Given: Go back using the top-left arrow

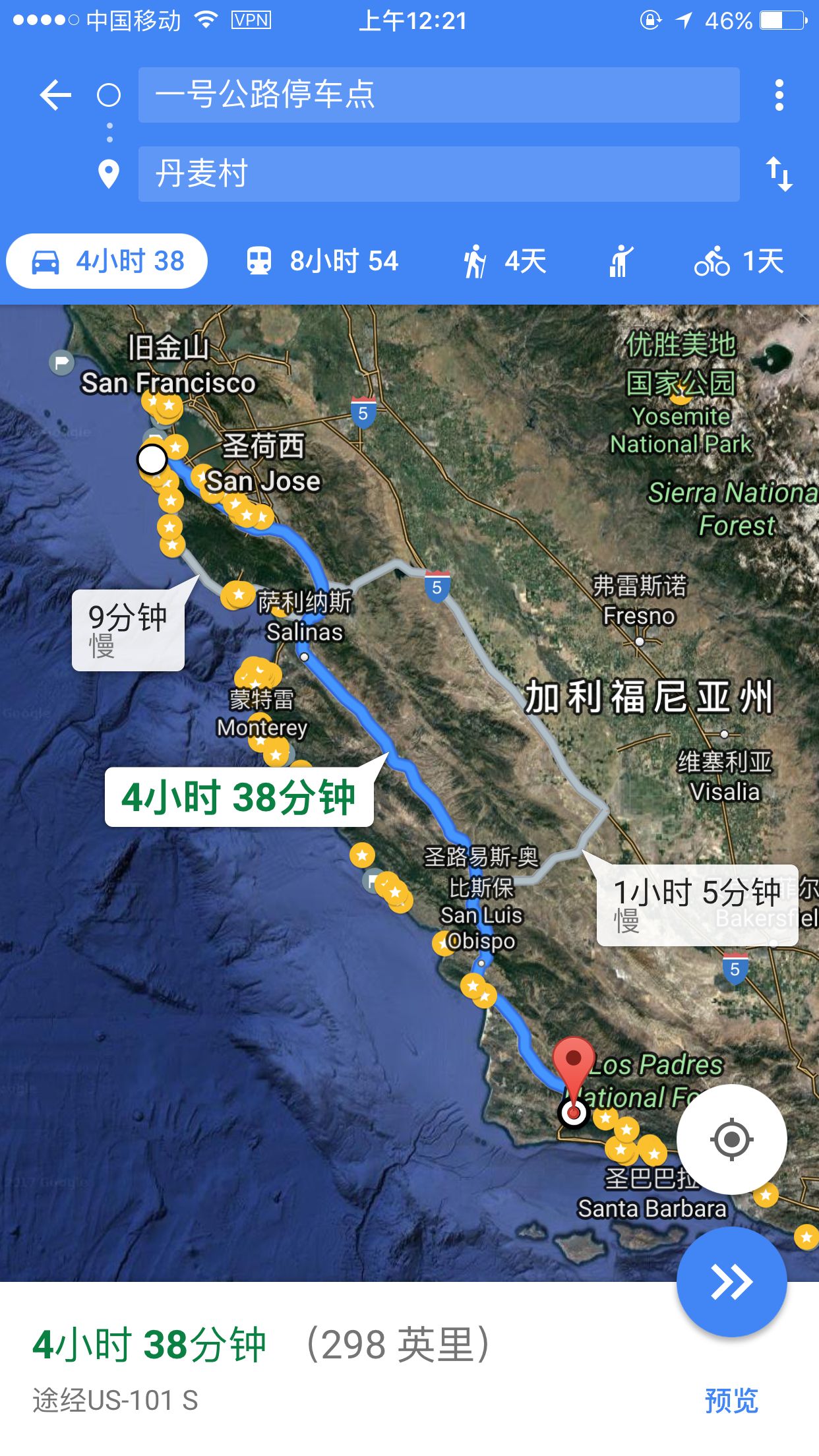Looking at the screenshot, I should pyautogui.click(x=55, y=96).
